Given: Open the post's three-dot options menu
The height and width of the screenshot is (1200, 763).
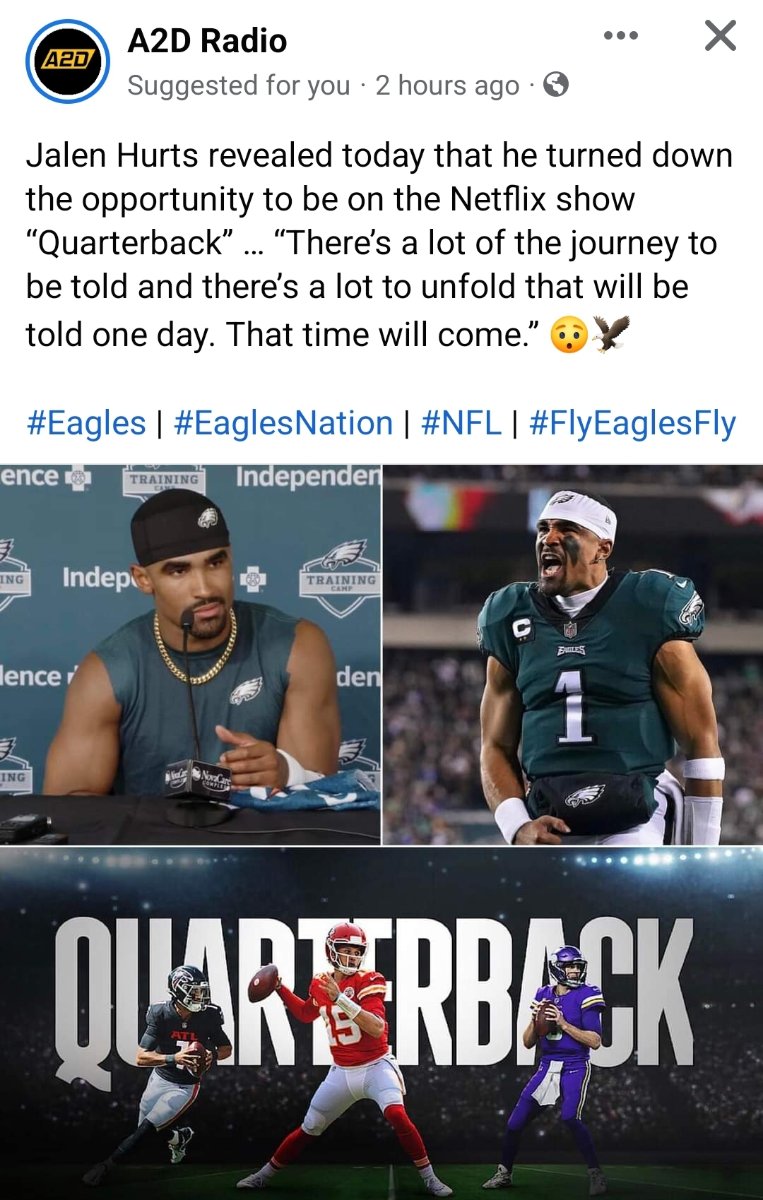Looking at the screenshot, I should (x=620, y=37).
